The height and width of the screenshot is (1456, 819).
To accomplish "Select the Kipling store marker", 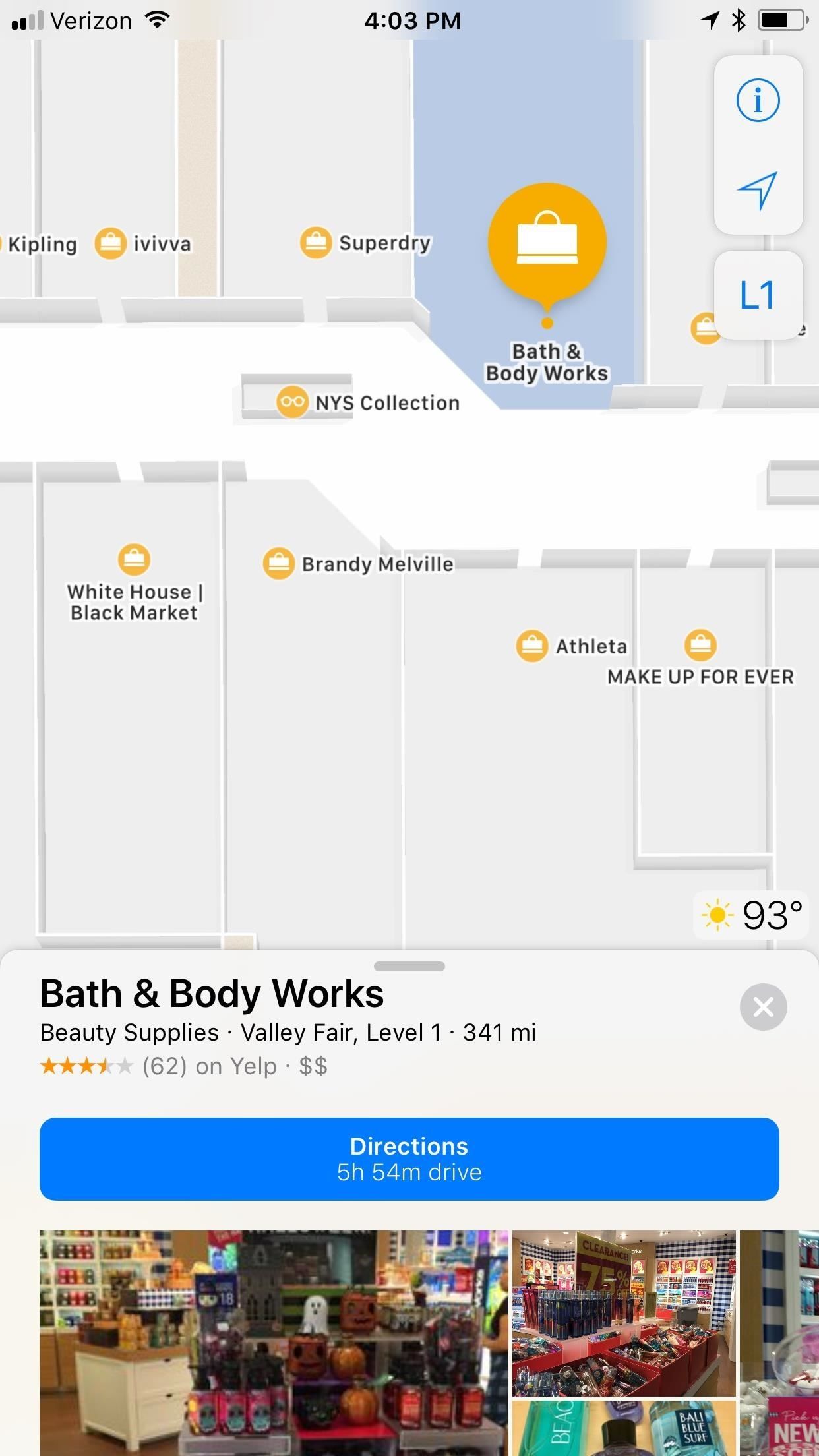I will [x=40, y=245].
